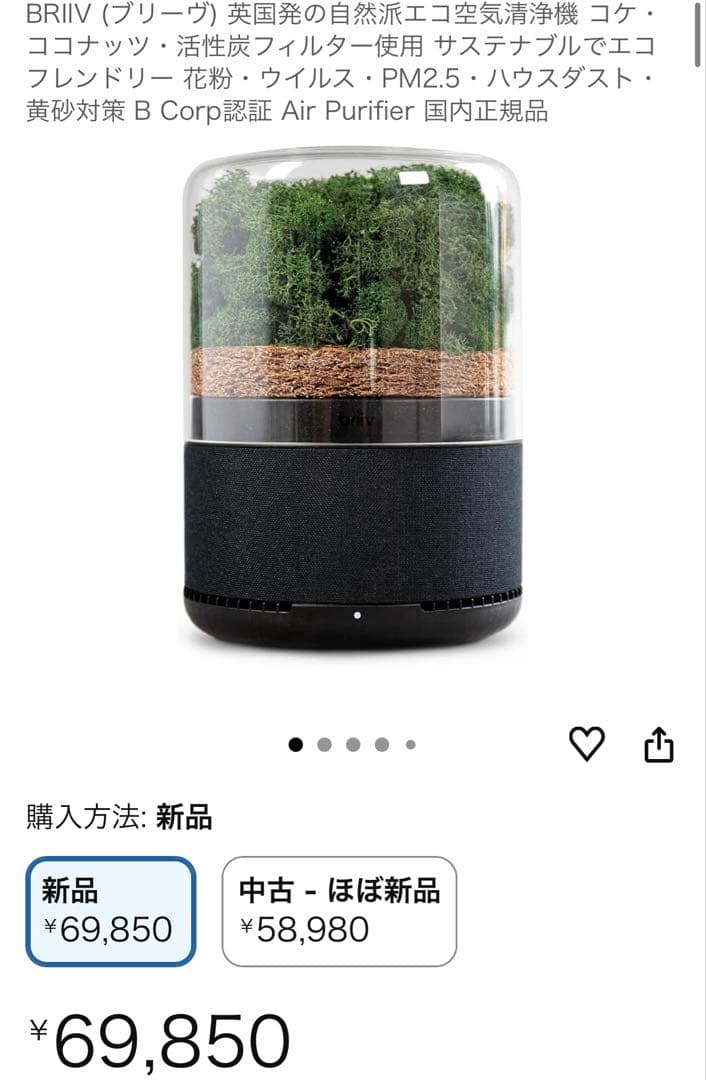Jump to the second product image dot
Image resolution: width=706 pixels, height=1080 pixels.
324,744
